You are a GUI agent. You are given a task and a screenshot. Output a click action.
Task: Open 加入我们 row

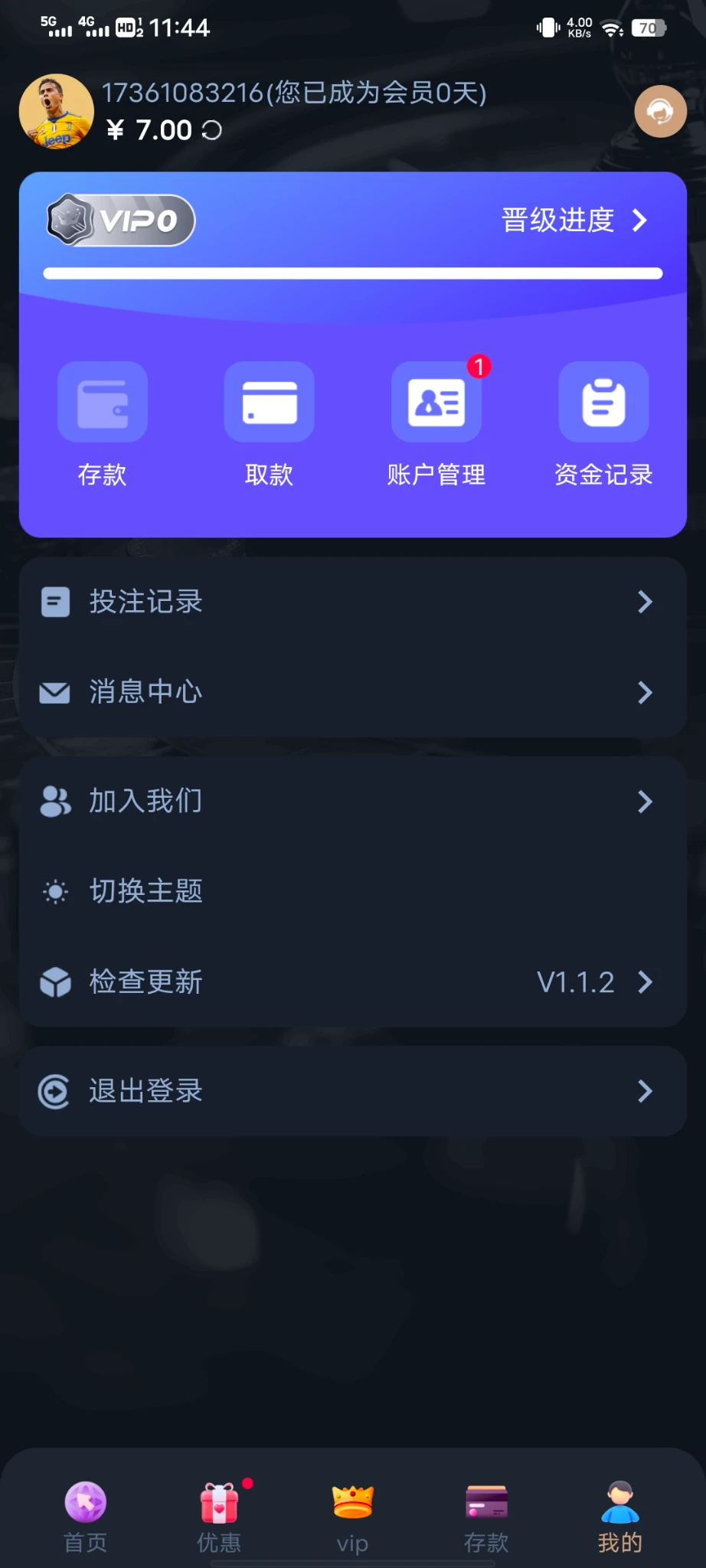coord(352,802)
